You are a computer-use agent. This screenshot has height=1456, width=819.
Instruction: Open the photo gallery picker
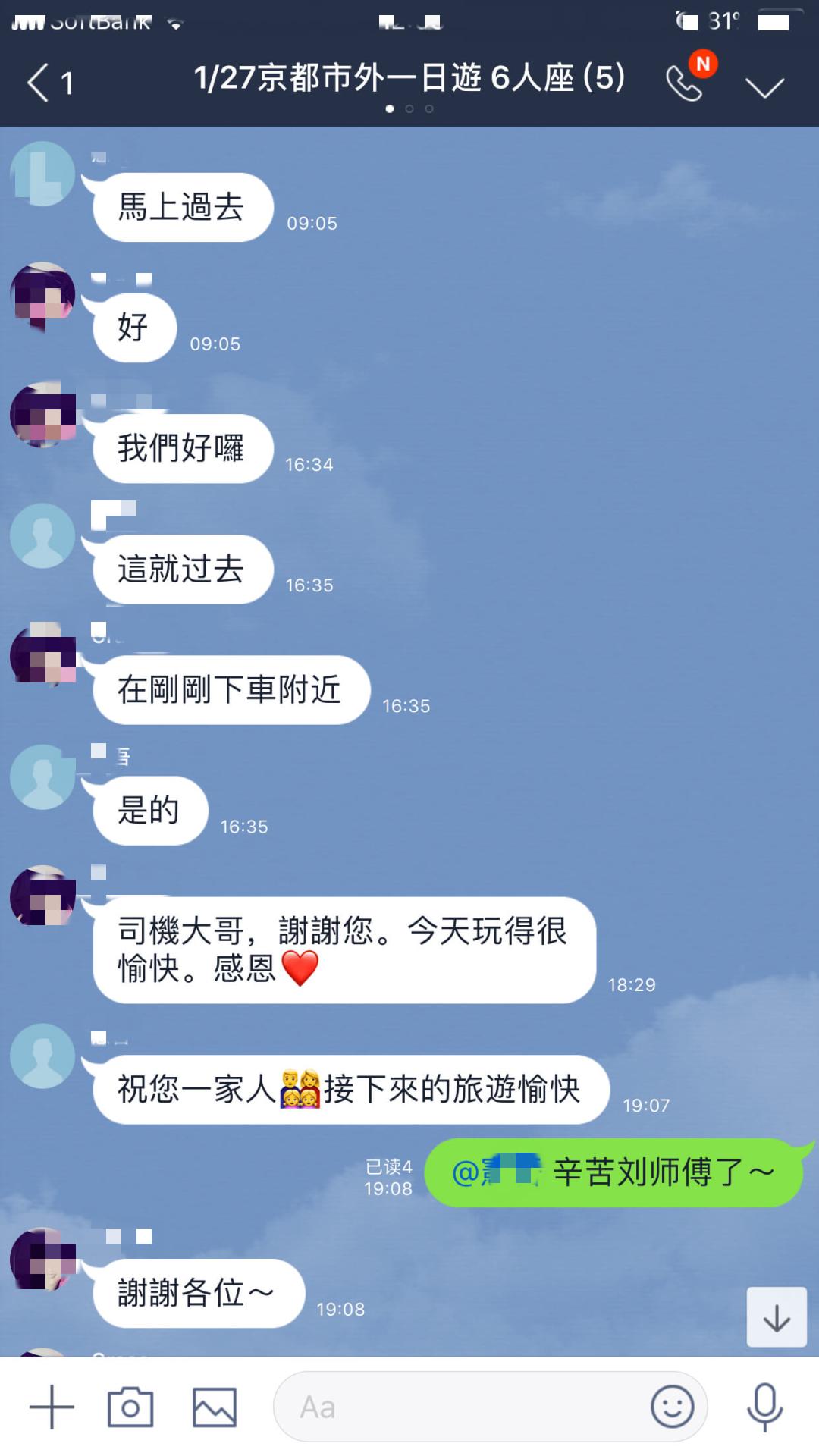pyautogui.click(x=214, y=1407)
